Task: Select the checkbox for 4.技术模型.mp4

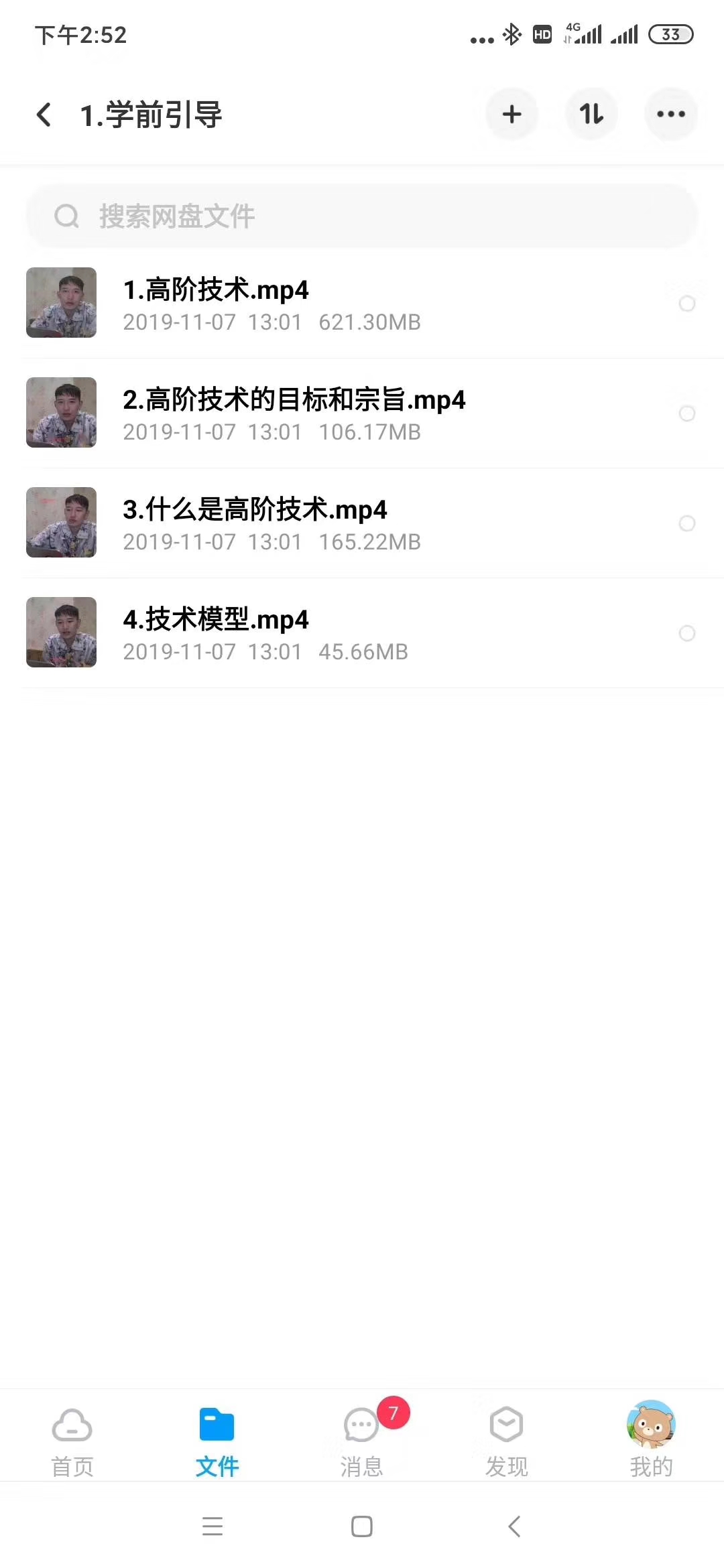Action: tap(687, 633)
